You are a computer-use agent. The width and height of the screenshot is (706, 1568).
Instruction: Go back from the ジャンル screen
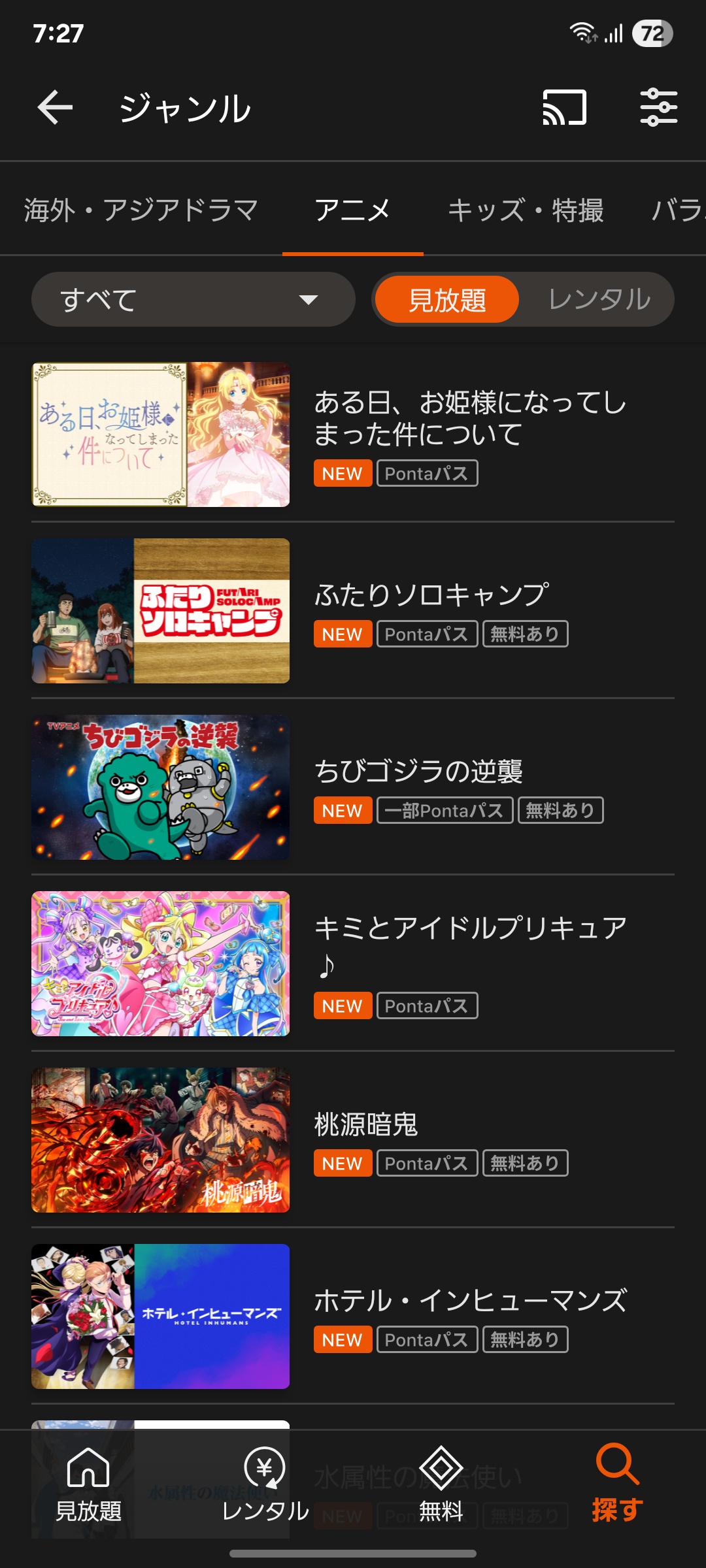[55, 107]
